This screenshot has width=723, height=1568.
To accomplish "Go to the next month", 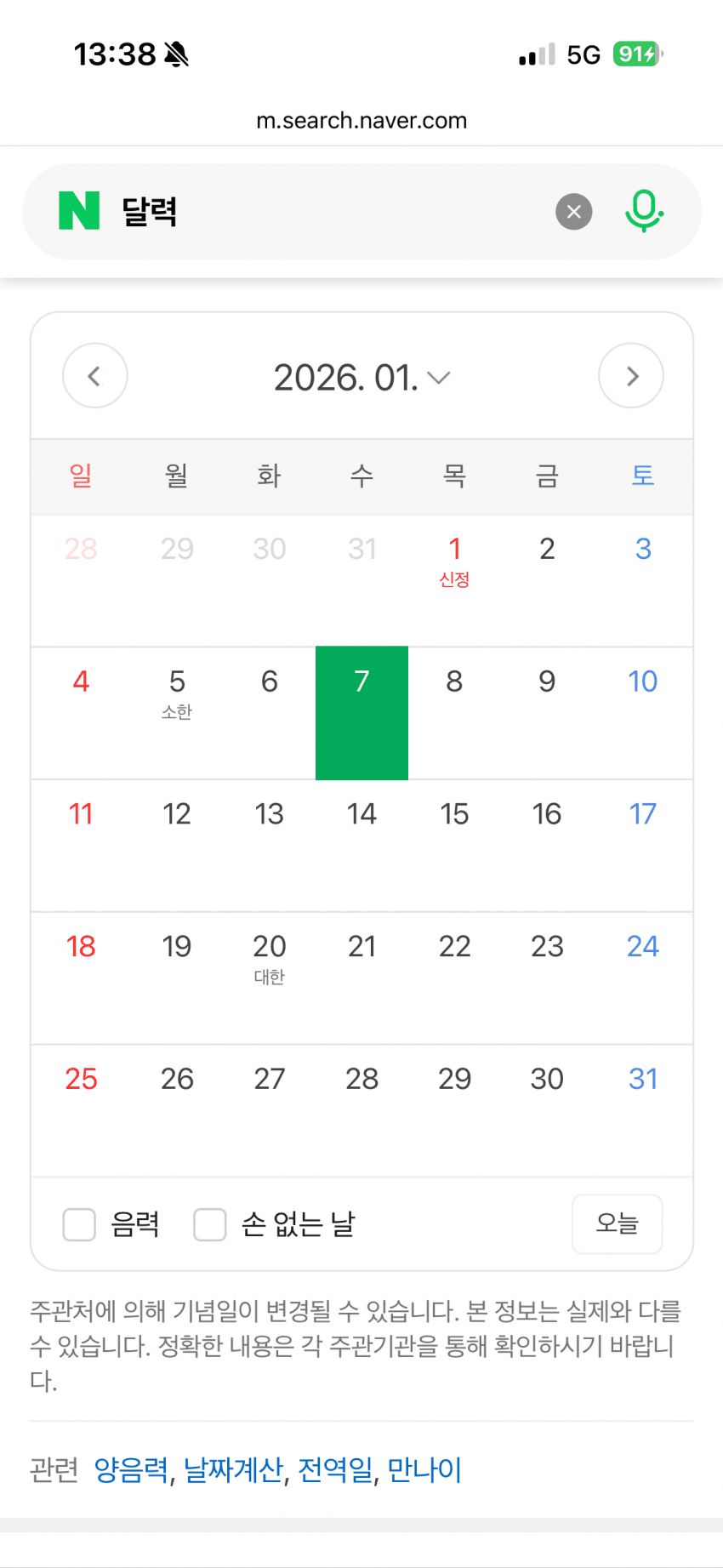I will click(x=630, y=376).
